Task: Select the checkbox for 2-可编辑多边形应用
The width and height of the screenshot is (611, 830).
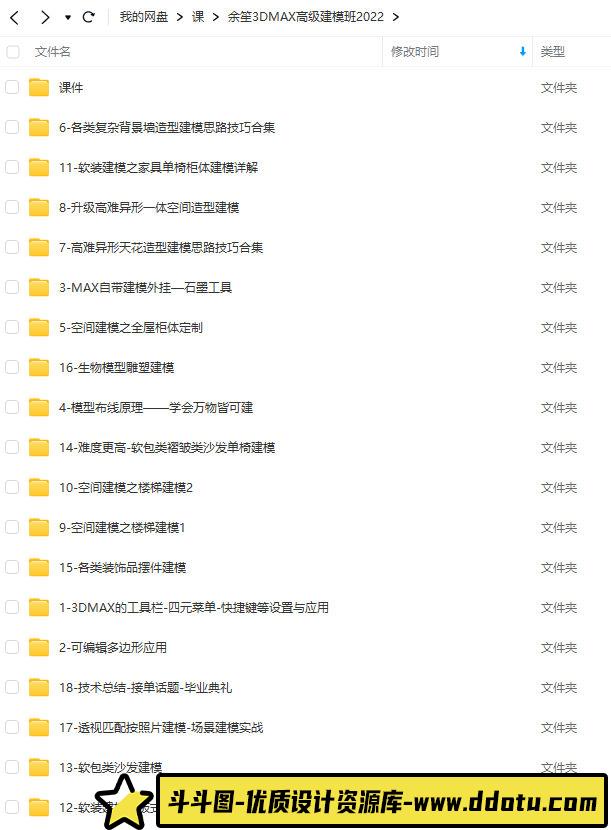Action: point(12,647)
